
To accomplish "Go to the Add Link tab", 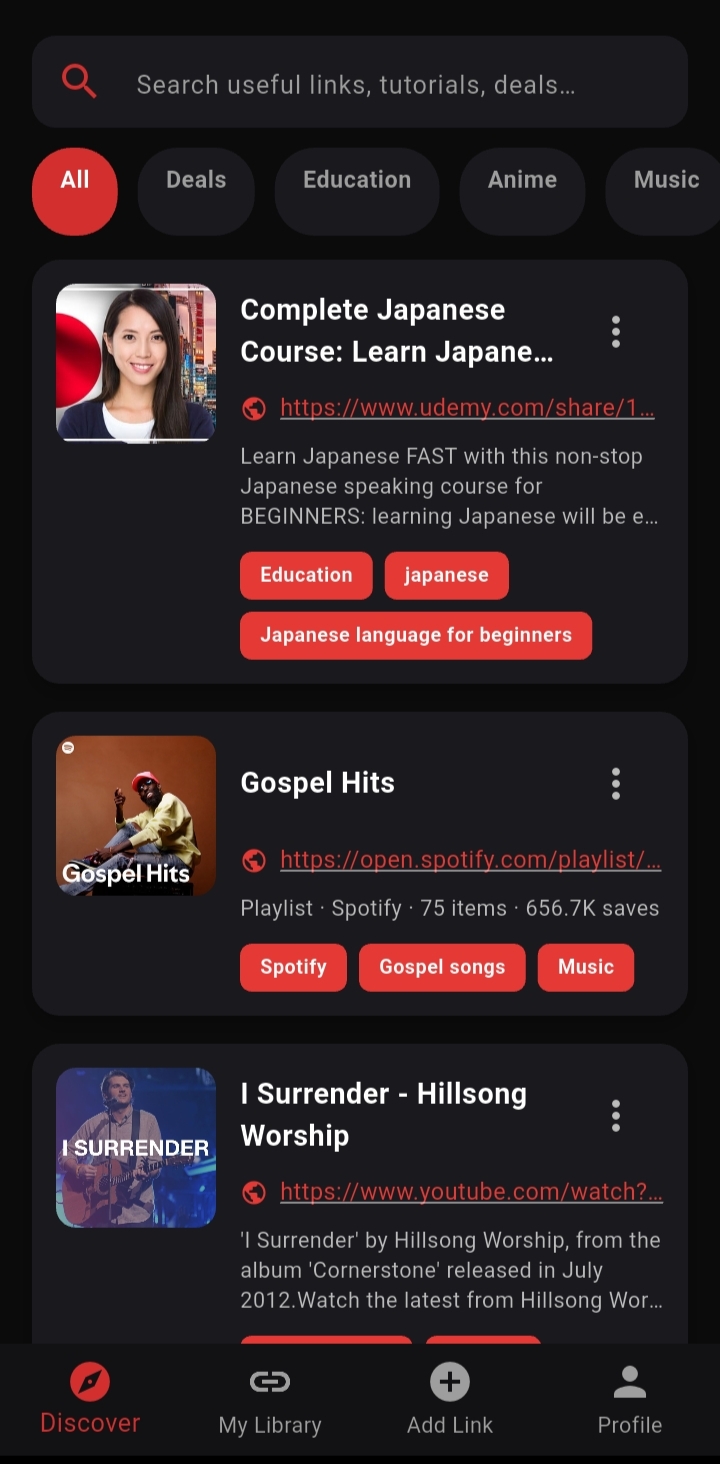I will tap(450, 1400).
